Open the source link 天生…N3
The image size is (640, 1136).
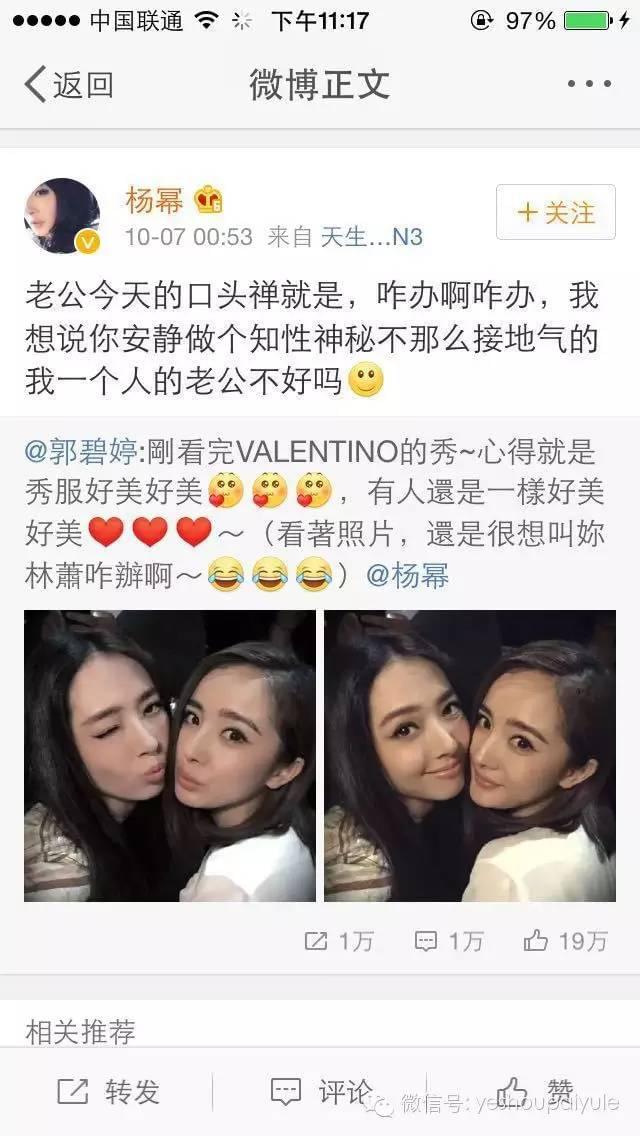pos(371,237)
